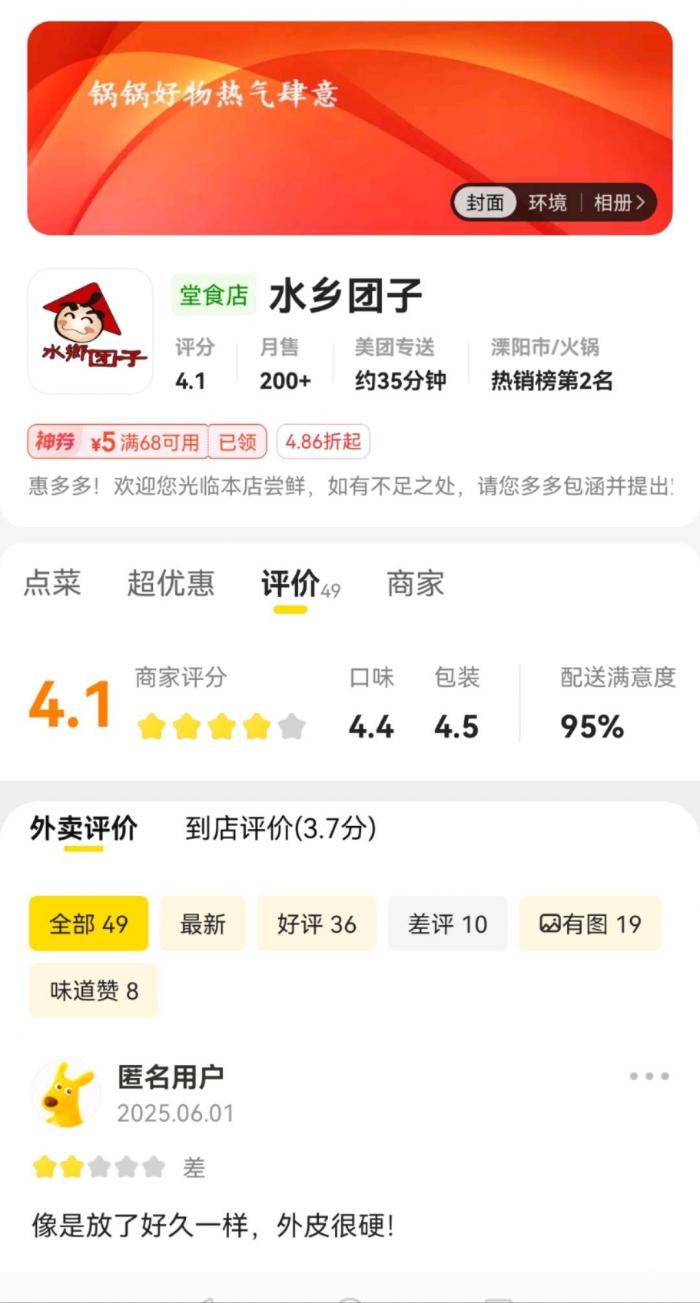The width and height of the screenshot is (700, 1303).
Task: Filter reviews by 最新
Action: coord(202,924)
